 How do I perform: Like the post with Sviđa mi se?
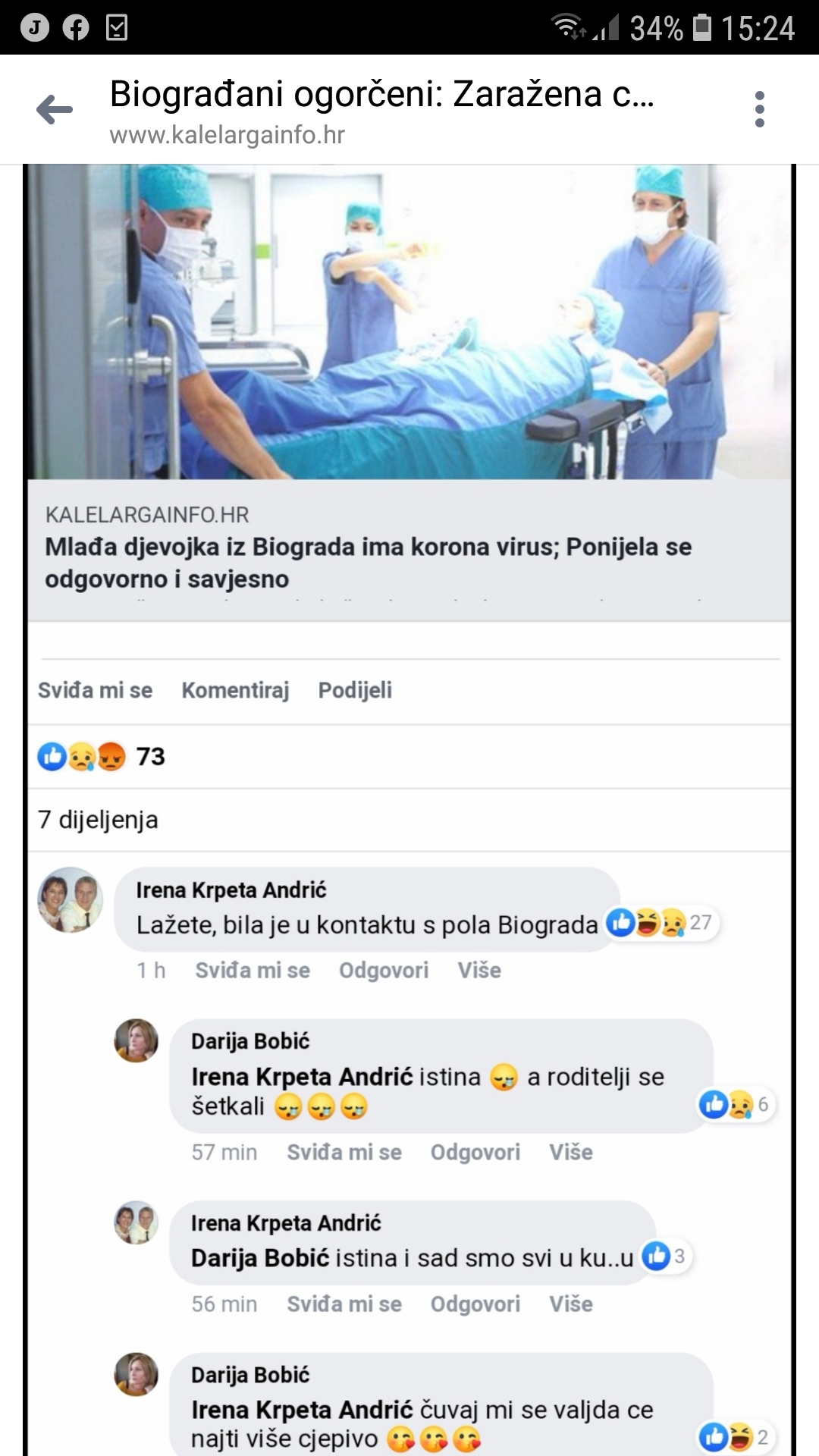coord(95,690)
